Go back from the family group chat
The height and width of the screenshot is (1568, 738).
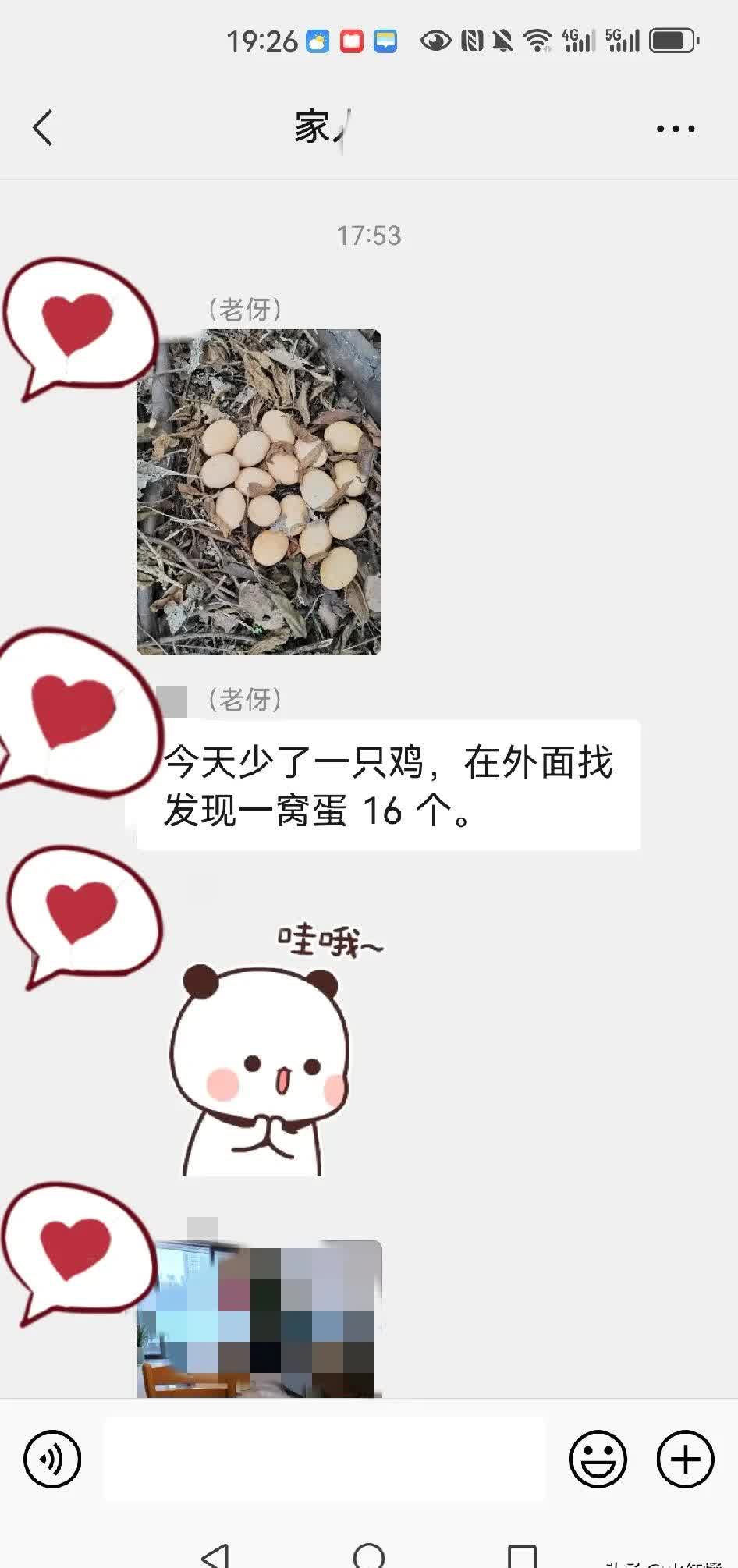point(43,128)
